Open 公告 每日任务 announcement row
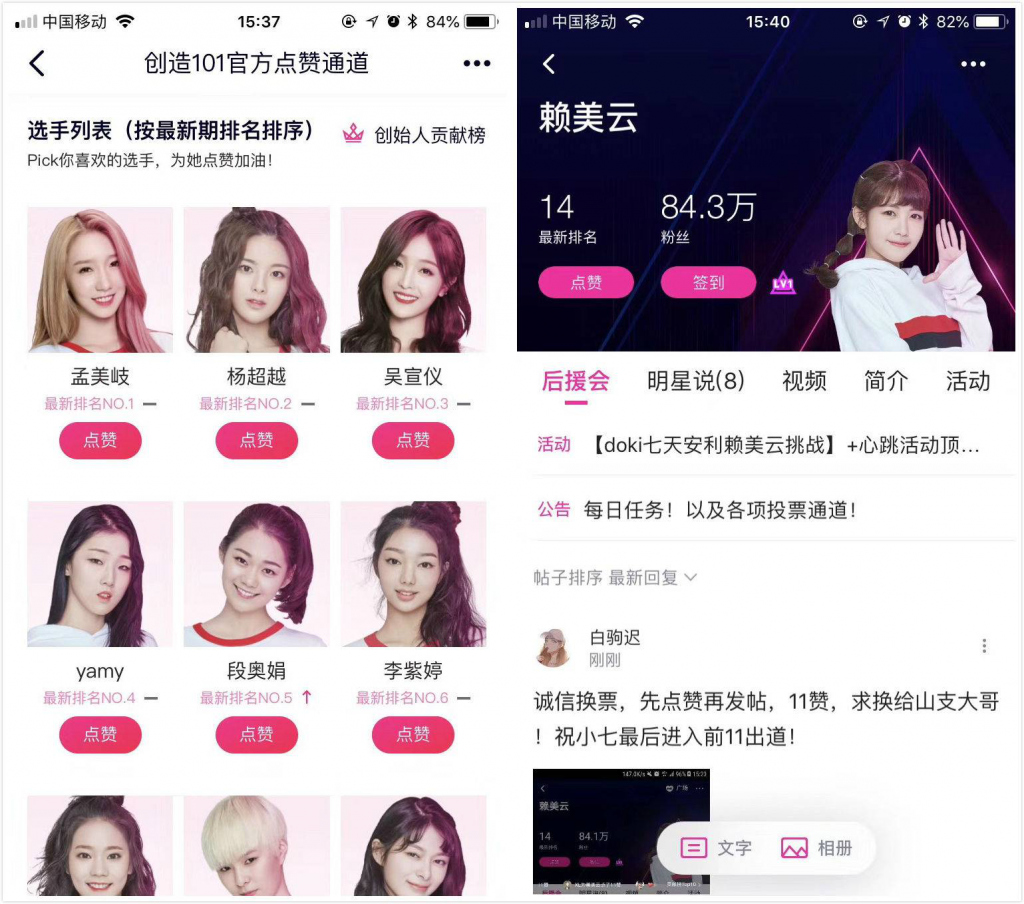This screenshot has width=1024, height=904. [x=720, y=510]
